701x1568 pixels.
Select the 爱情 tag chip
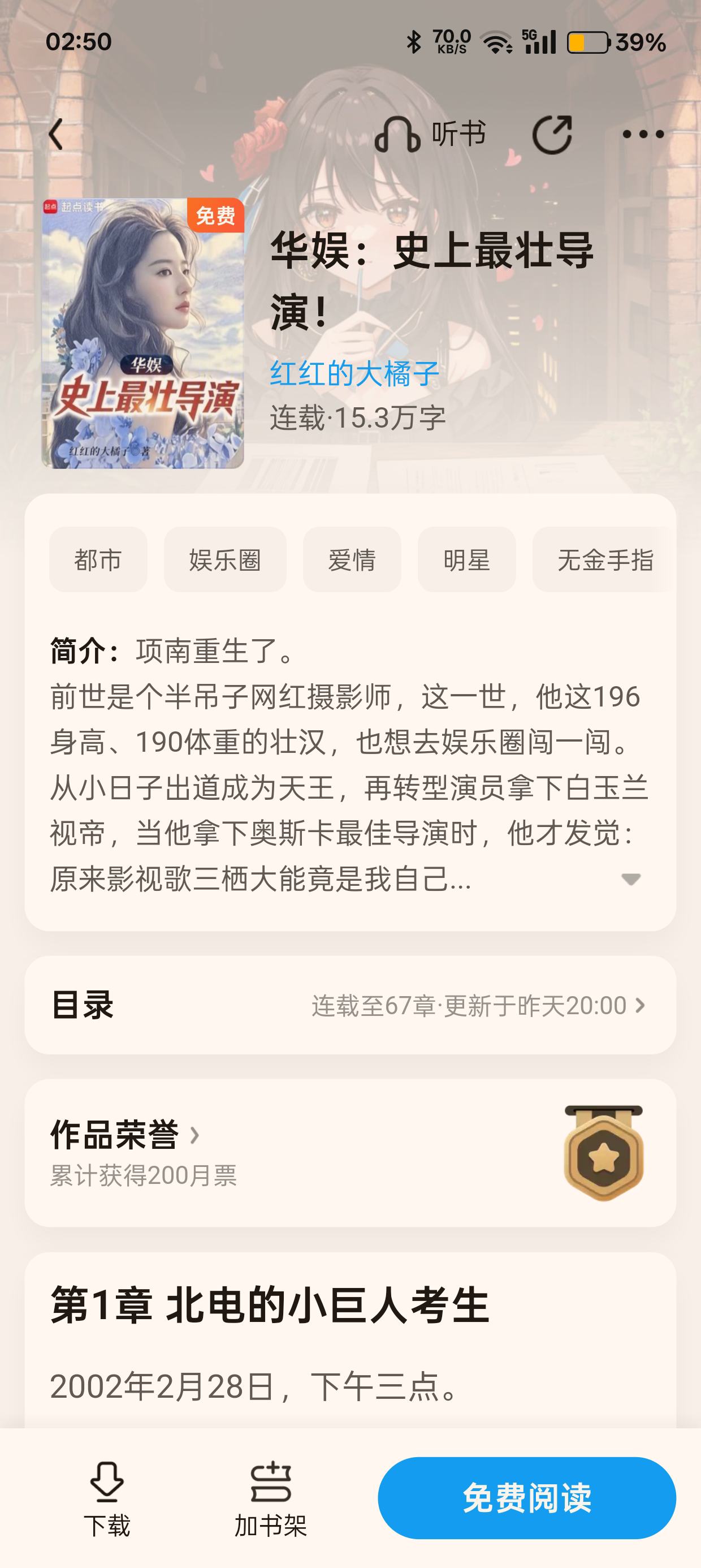352,559
